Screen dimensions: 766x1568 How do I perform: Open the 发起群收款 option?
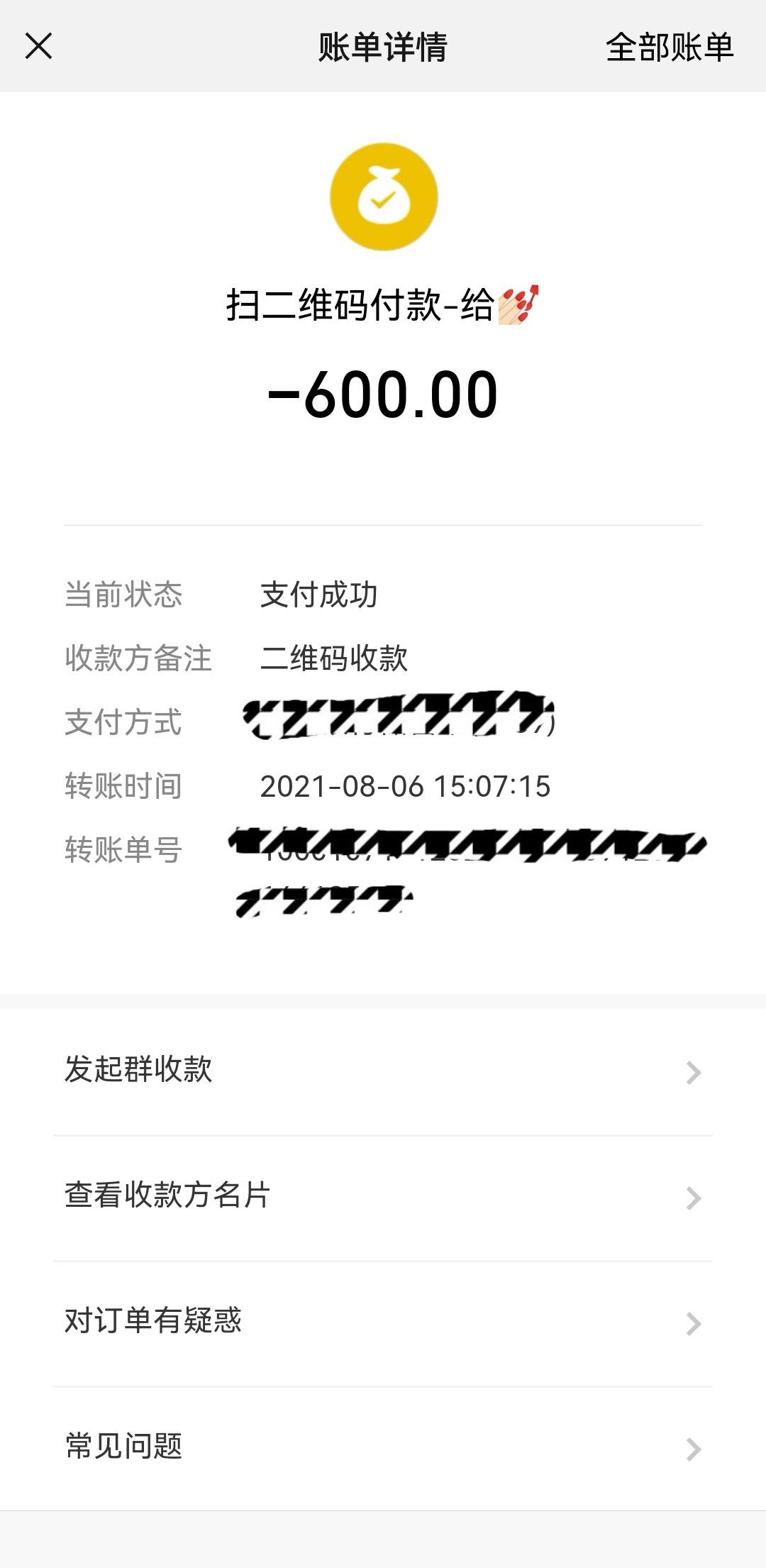383,1070
